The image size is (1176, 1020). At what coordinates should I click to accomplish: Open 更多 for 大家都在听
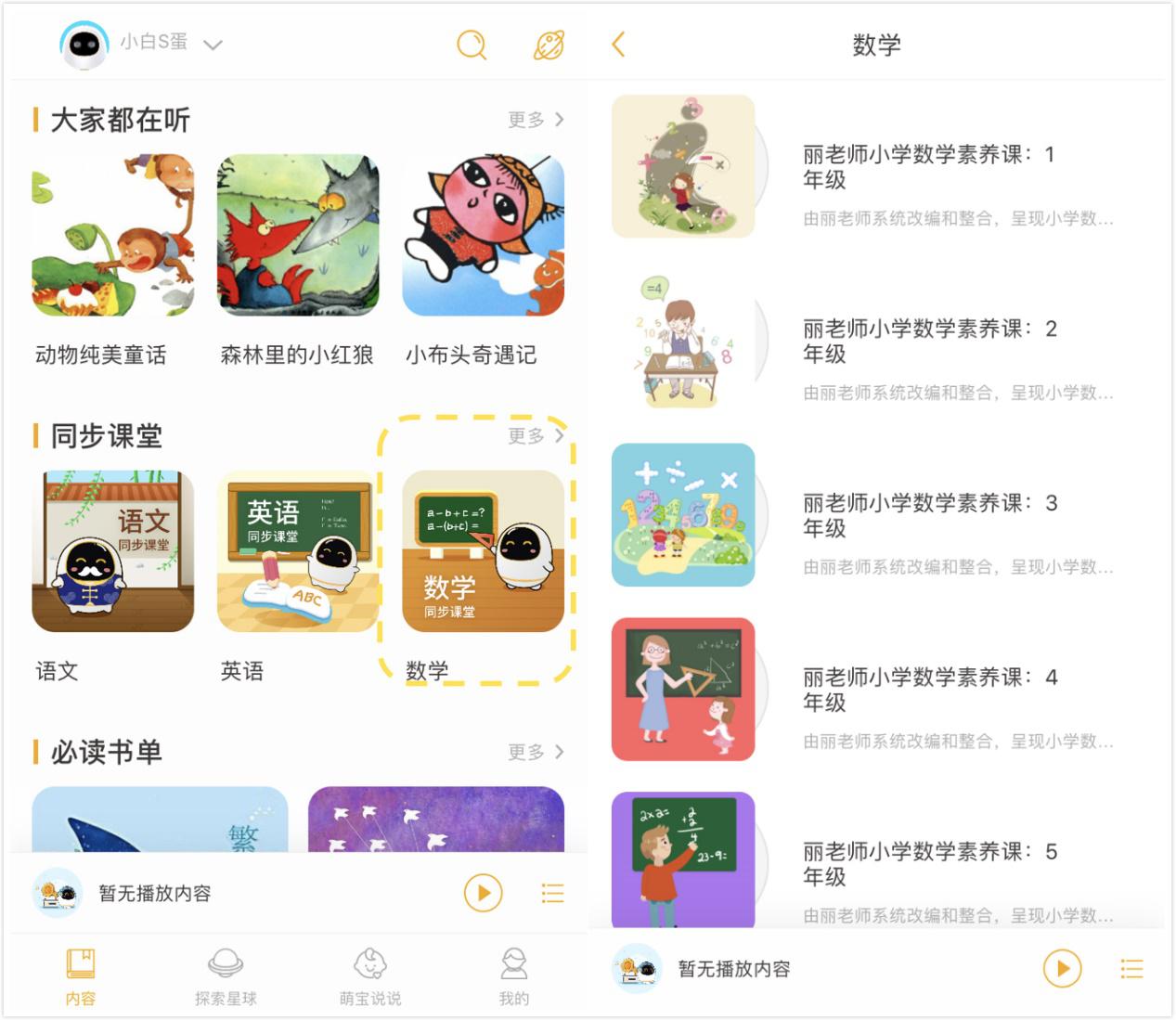point(536,120)
